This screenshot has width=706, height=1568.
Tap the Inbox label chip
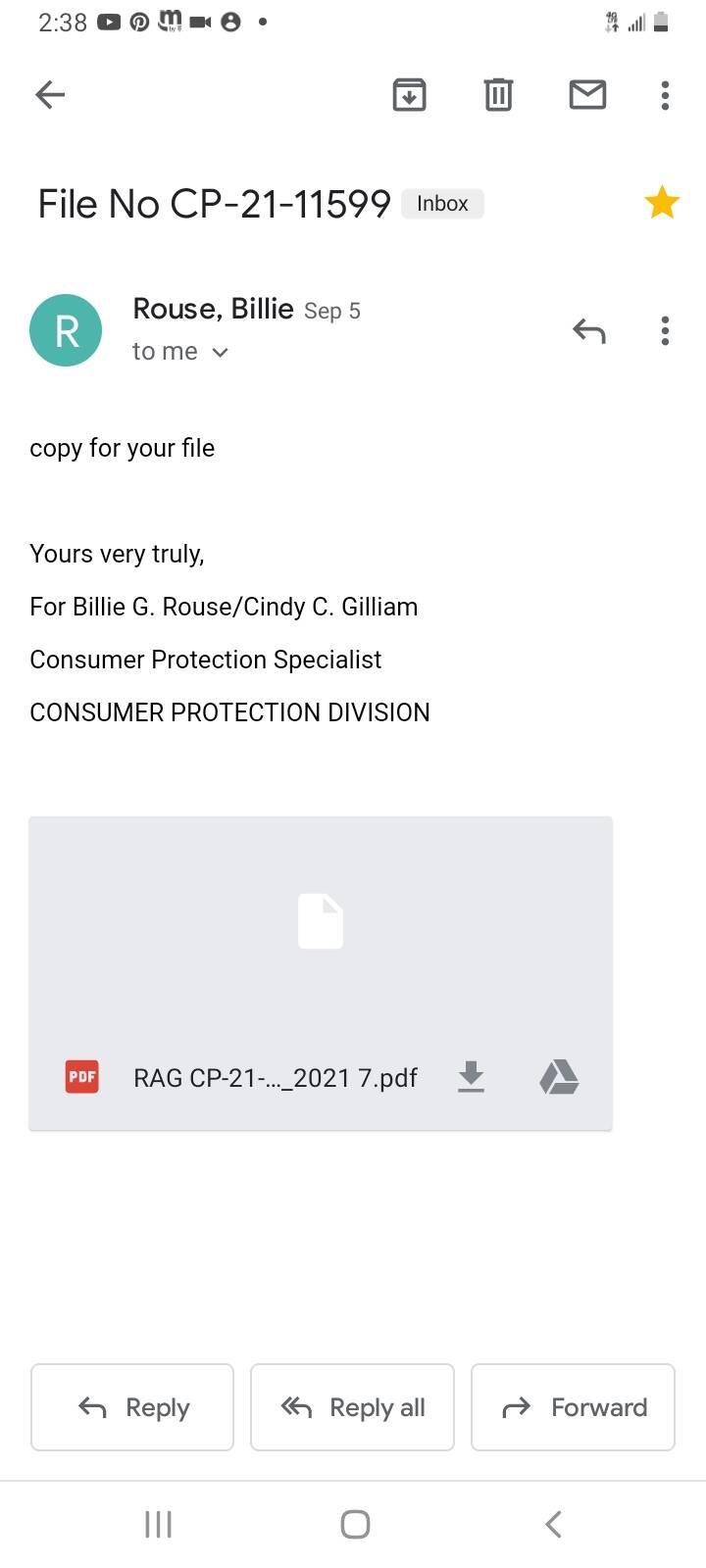(442, 203)
